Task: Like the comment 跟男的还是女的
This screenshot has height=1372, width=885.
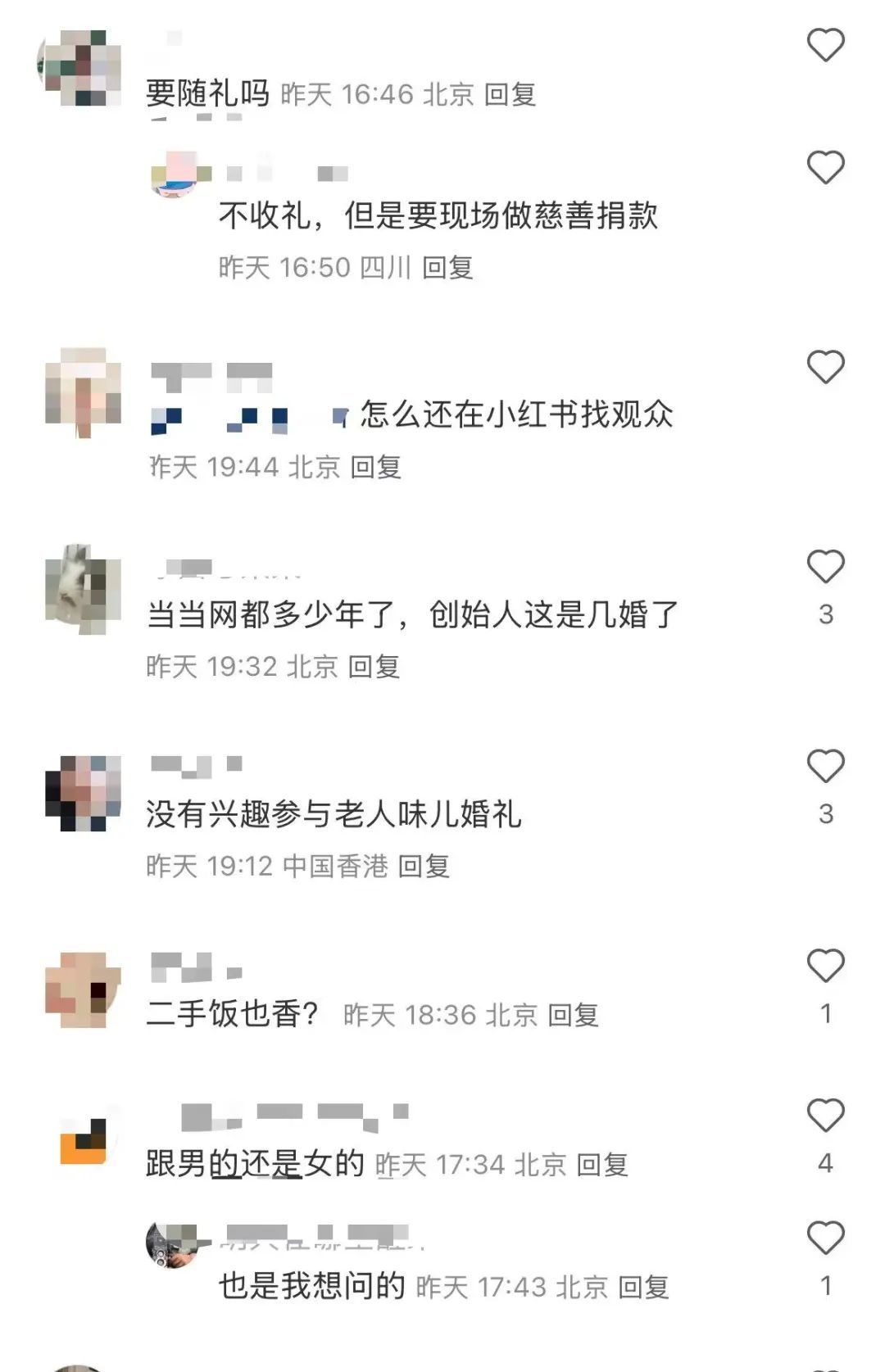Action: tap(825, 1116)
